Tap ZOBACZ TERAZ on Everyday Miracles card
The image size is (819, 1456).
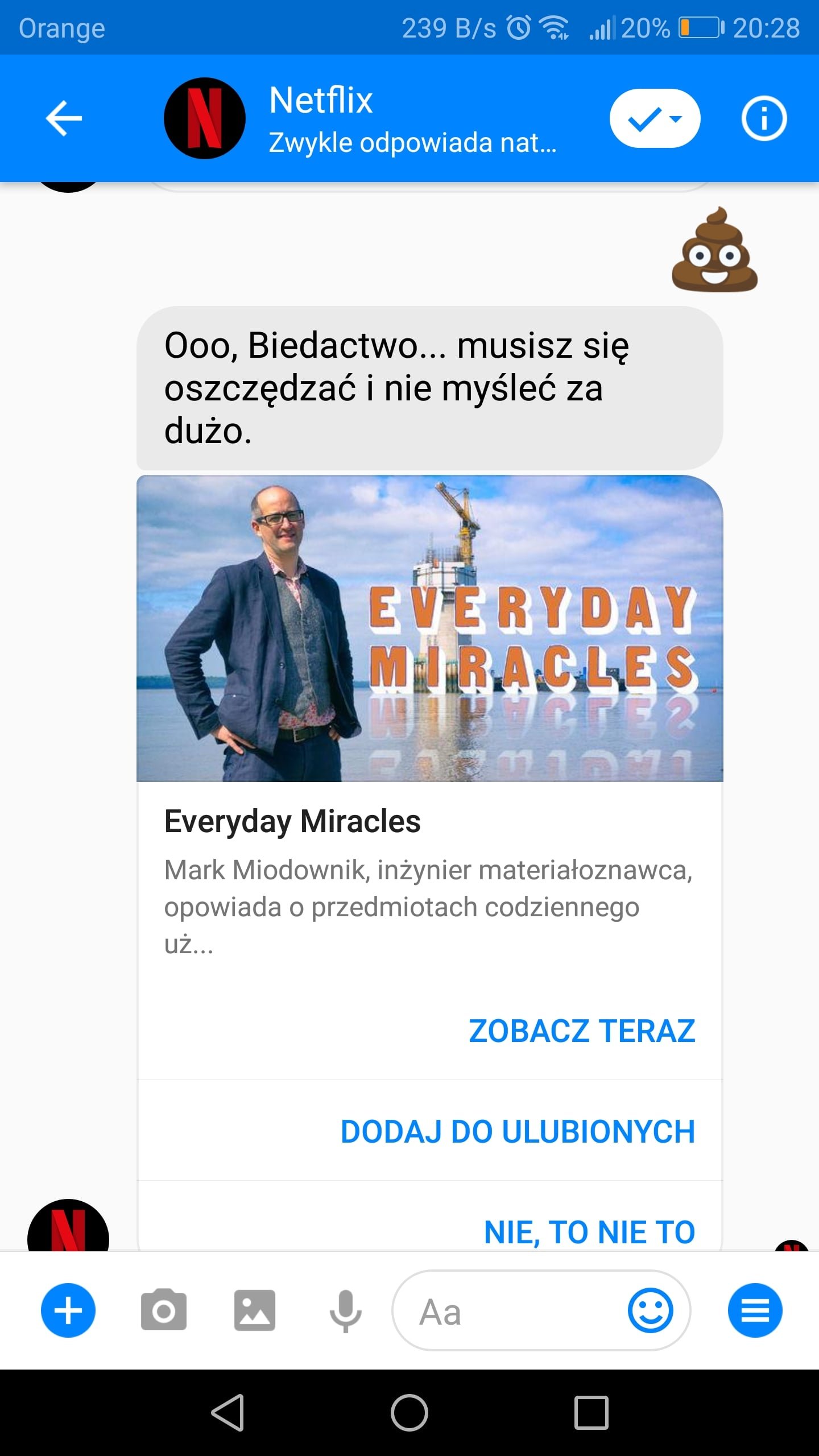coord(582,1031)
